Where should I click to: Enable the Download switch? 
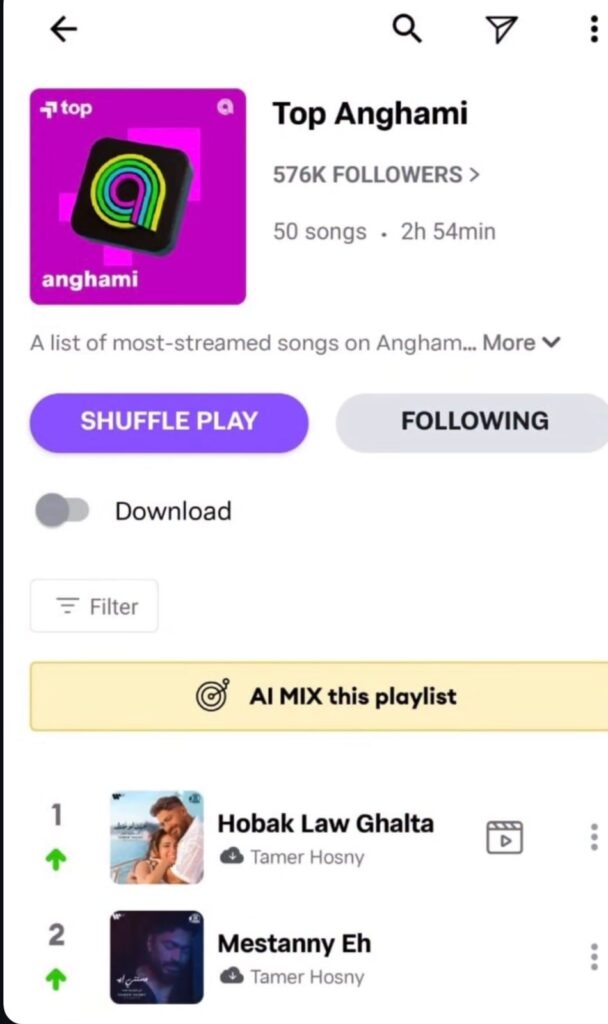click(x=62, y=511)
